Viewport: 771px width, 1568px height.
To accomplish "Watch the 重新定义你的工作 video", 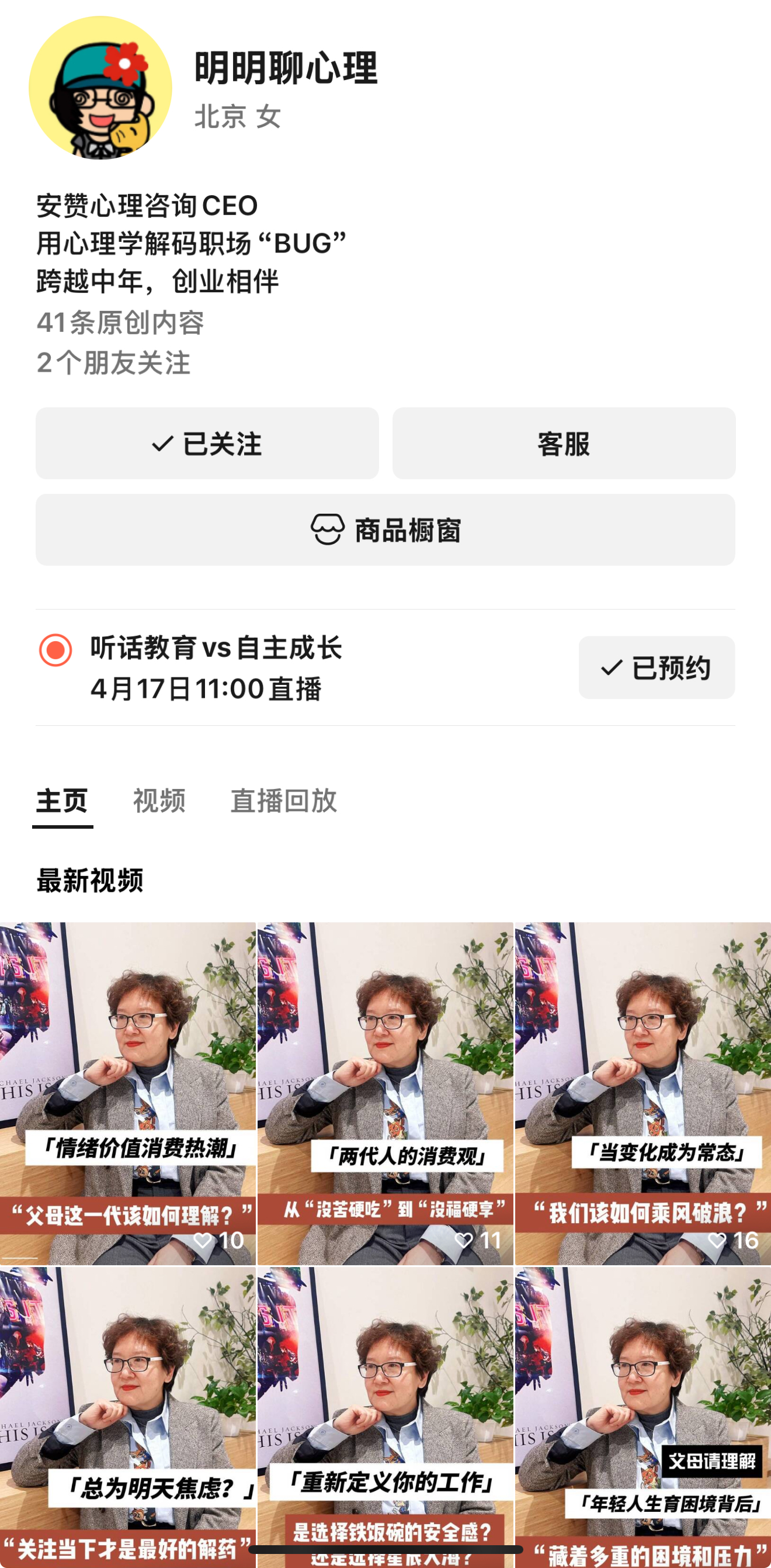I will tap(385, 1418).
